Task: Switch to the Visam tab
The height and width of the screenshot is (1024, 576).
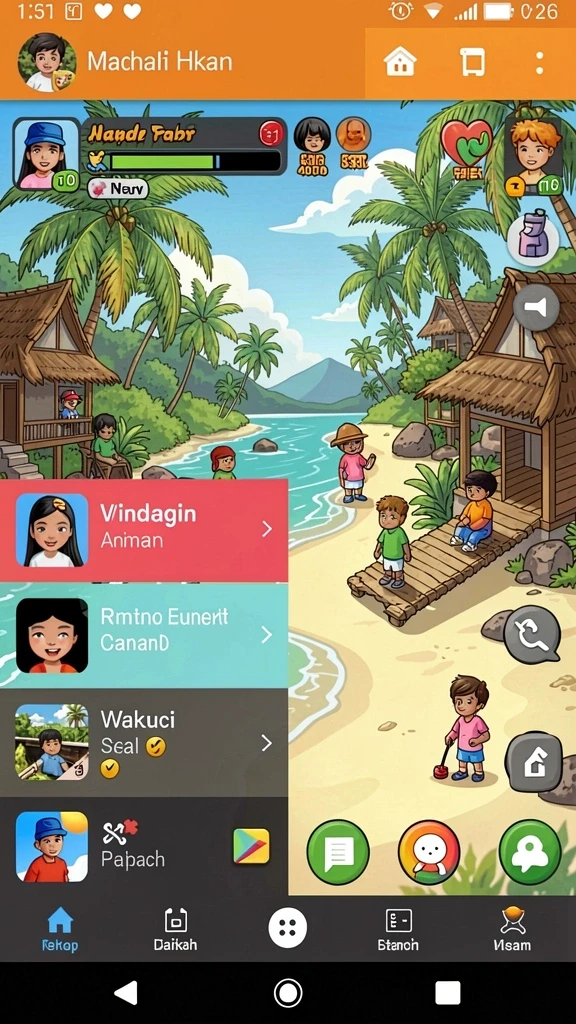Action: point(513,929)
